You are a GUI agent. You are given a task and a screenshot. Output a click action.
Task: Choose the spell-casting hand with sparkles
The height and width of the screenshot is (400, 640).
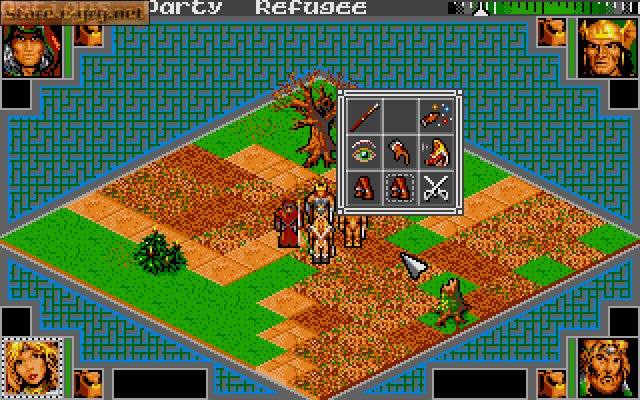click(x=435, y=114)
